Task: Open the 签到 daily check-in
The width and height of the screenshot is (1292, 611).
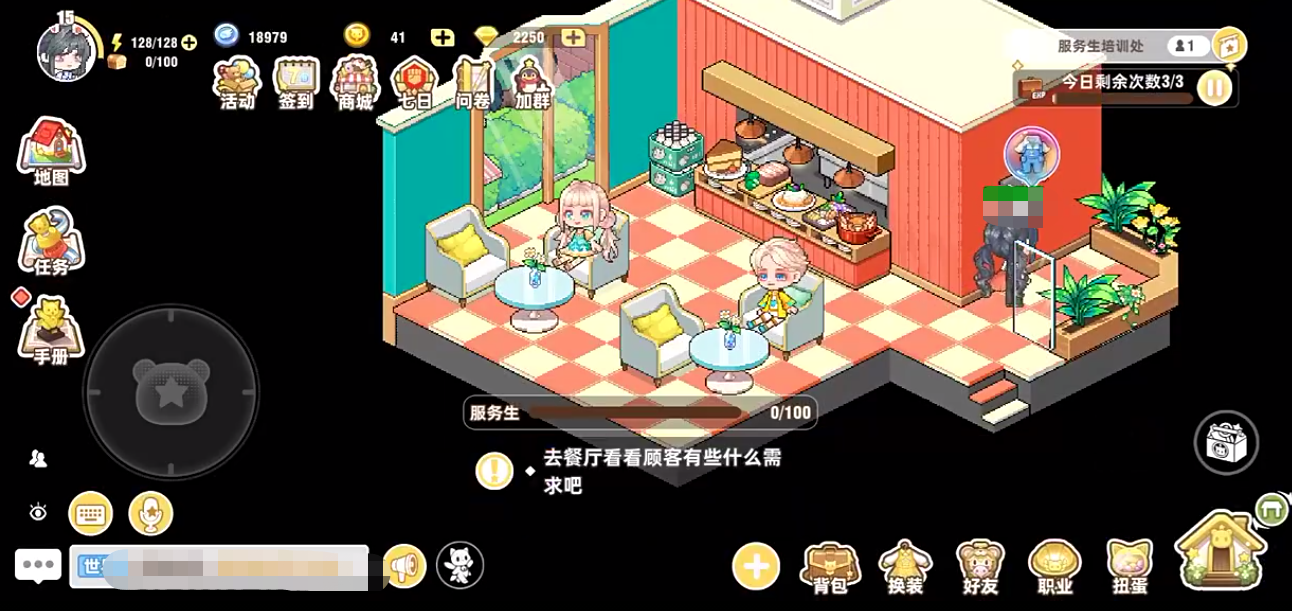Action: (x=296, y=82)
